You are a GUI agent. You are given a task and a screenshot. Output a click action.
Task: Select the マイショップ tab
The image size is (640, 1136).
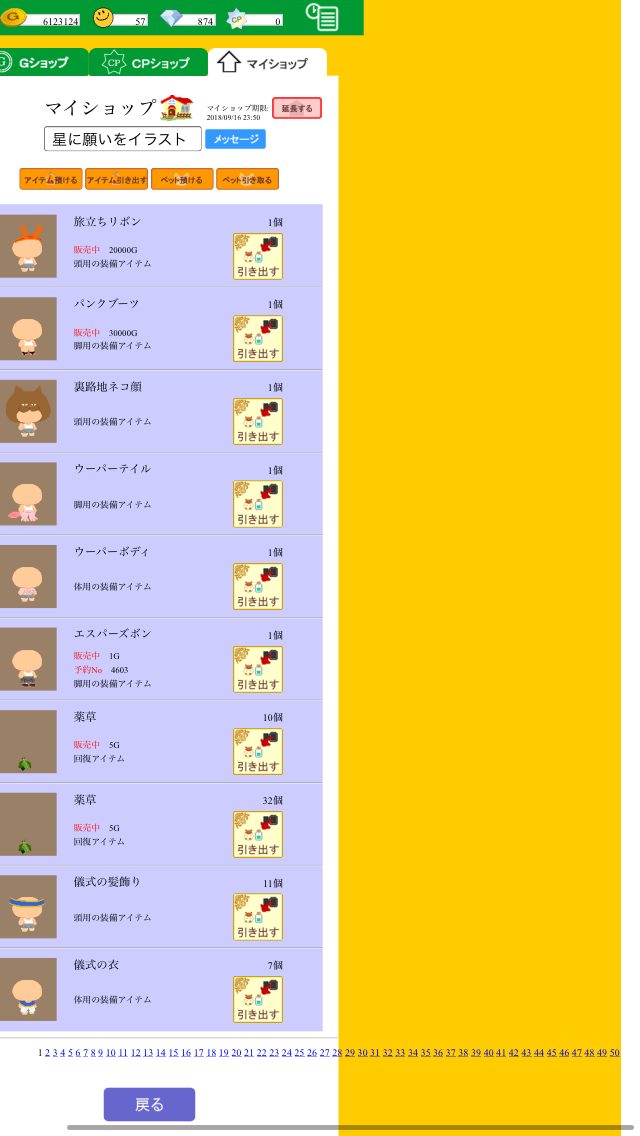(268, 63)
